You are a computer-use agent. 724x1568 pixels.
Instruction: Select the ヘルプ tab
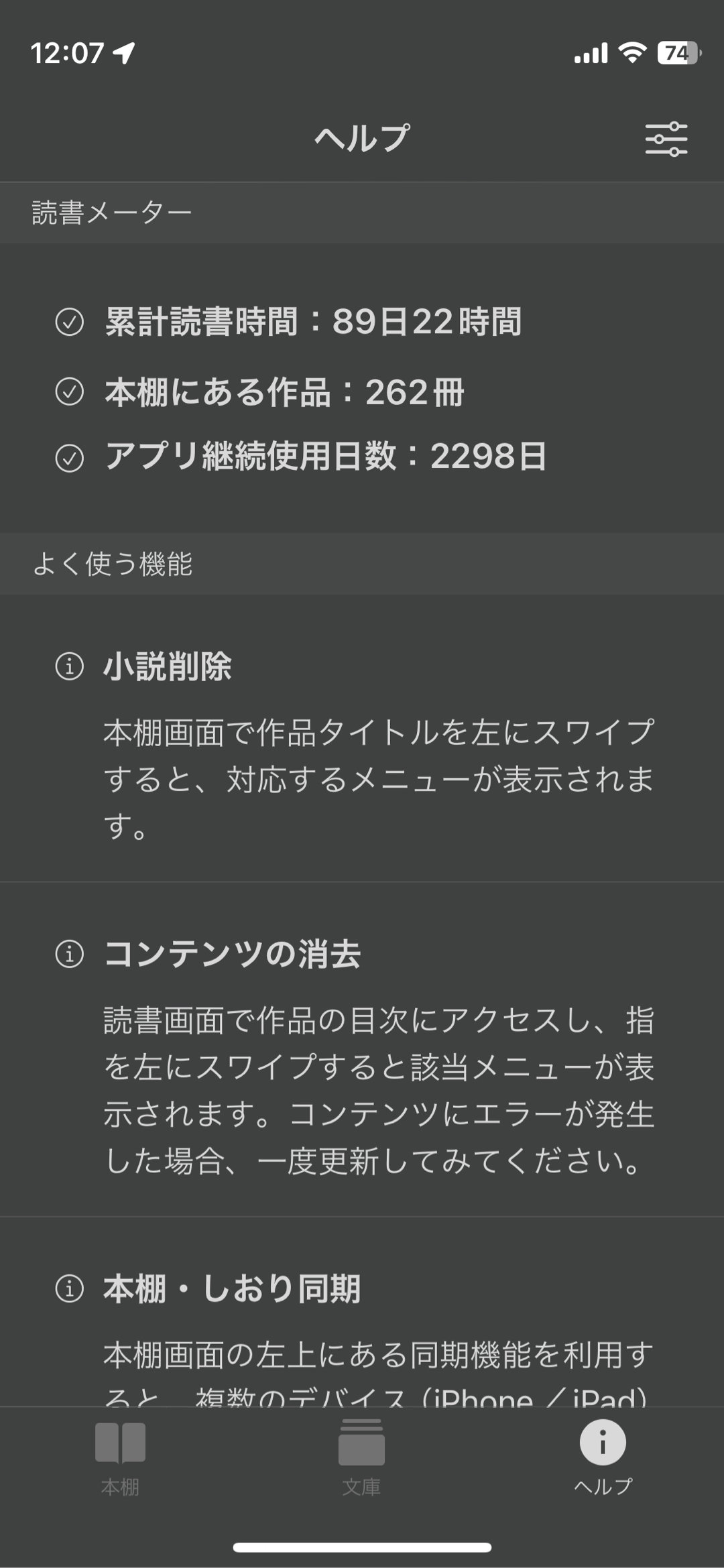click(603, 1456)
